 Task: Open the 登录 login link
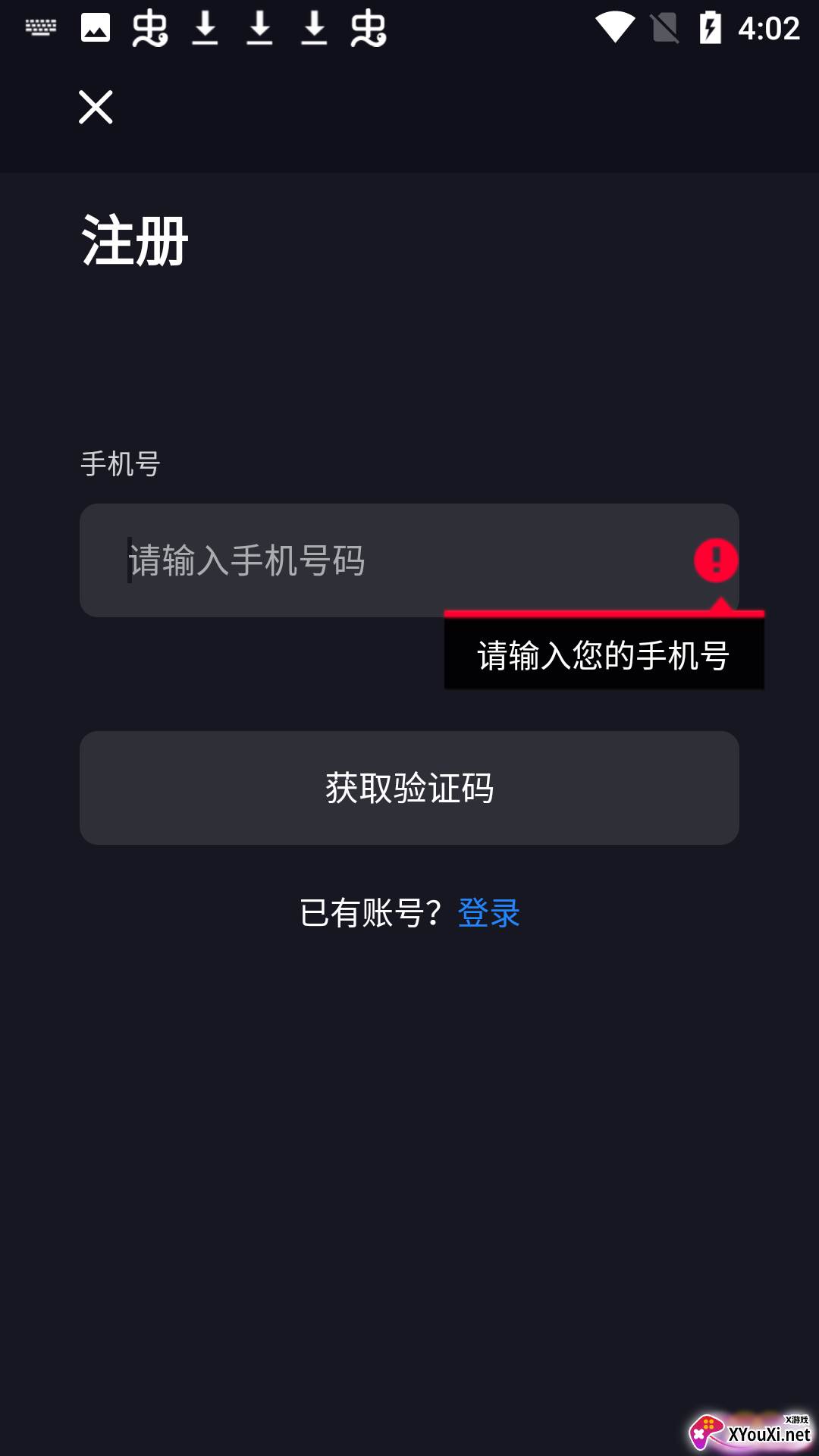[489, 912]
